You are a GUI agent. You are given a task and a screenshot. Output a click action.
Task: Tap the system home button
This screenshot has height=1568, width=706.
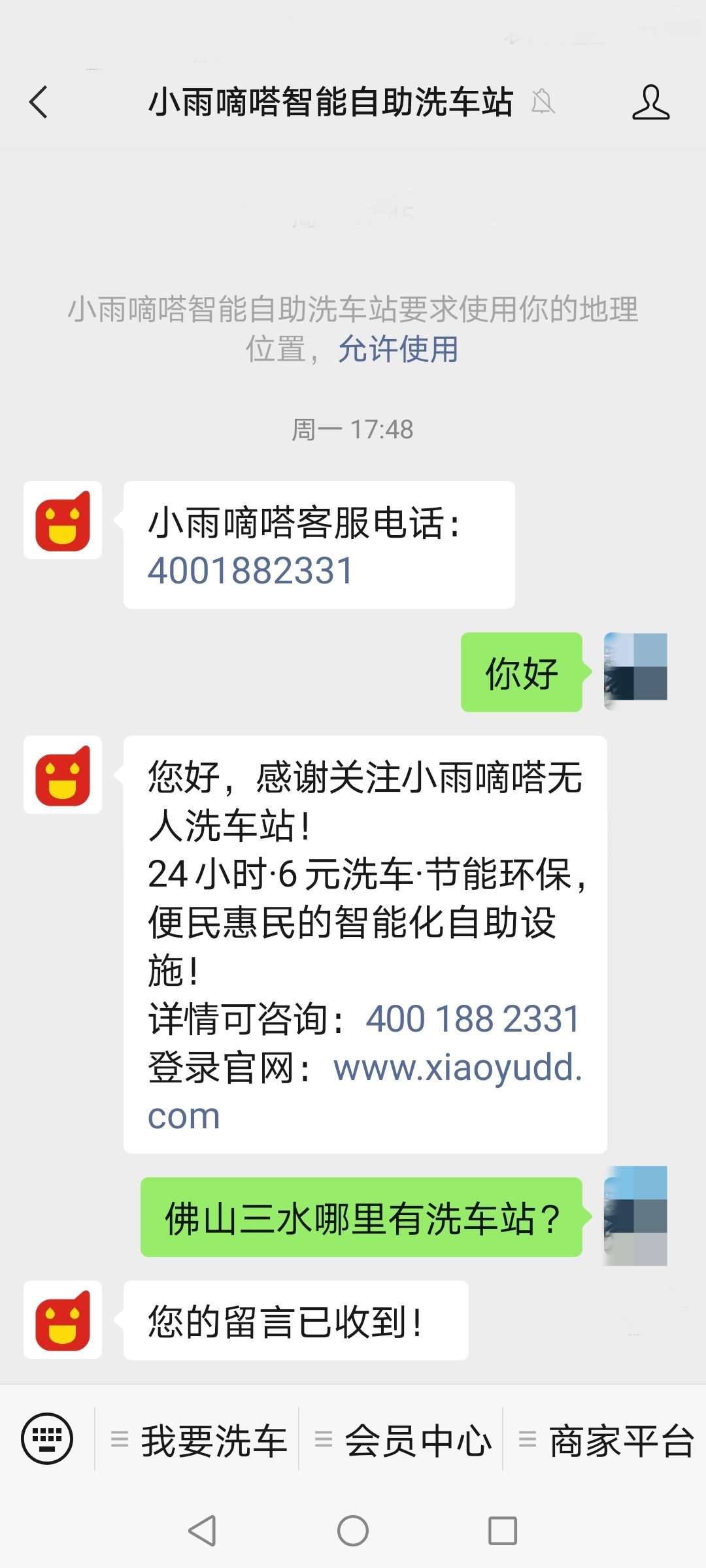point(353,1531)
